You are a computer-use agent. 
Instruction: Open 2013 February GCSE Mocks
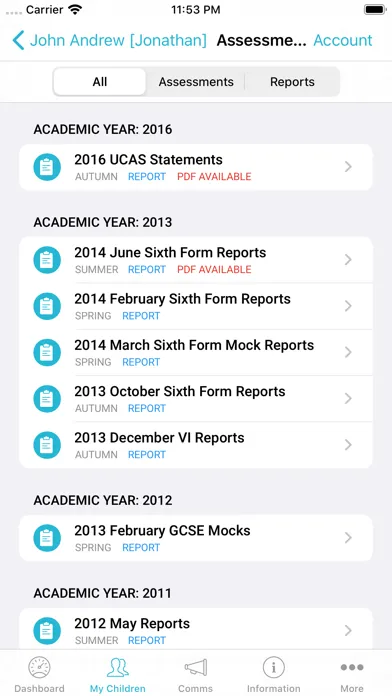tap(196, 538)
